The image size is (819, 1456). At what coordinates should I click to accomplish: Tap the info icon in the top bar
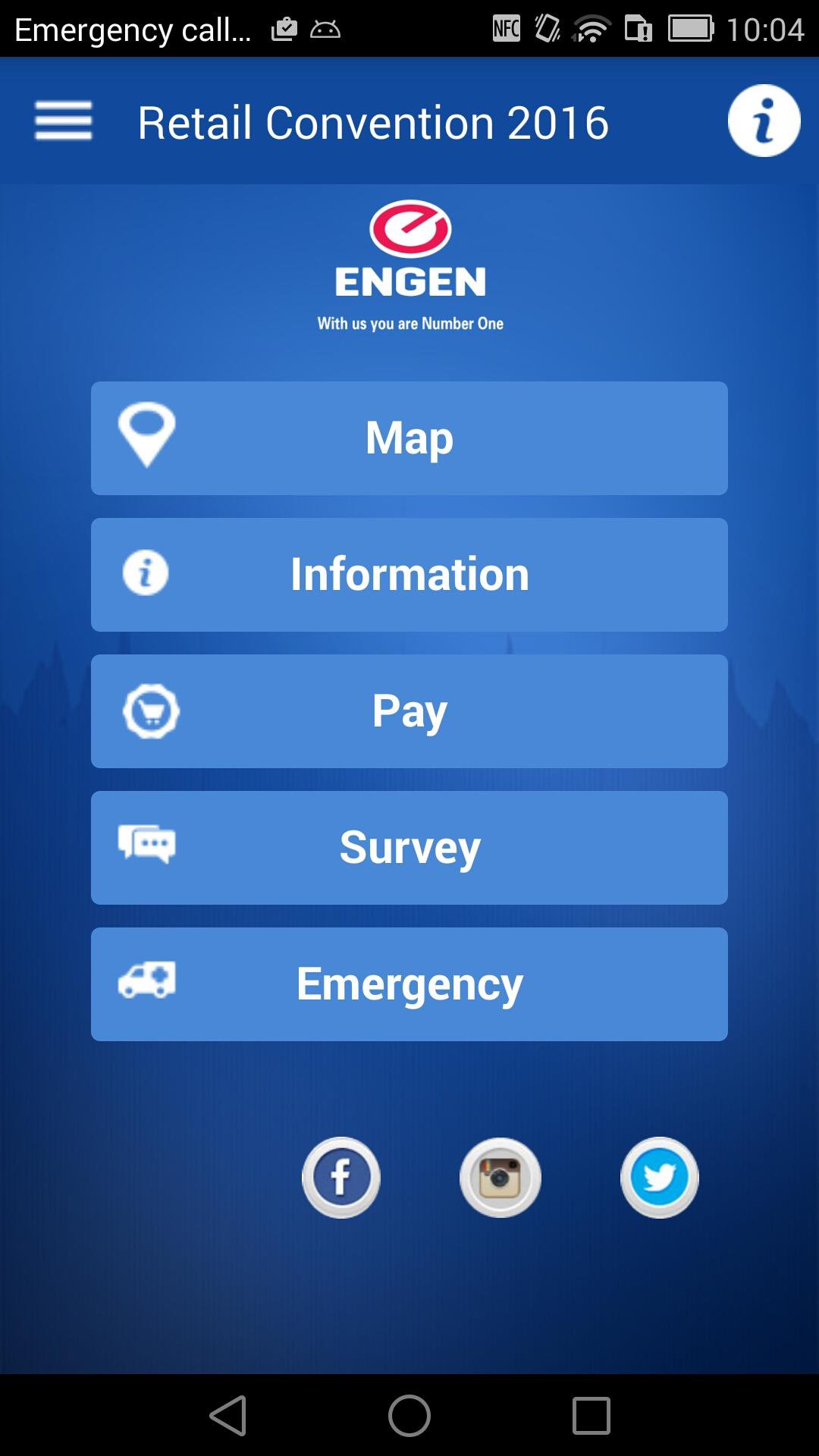coord(764,120)
